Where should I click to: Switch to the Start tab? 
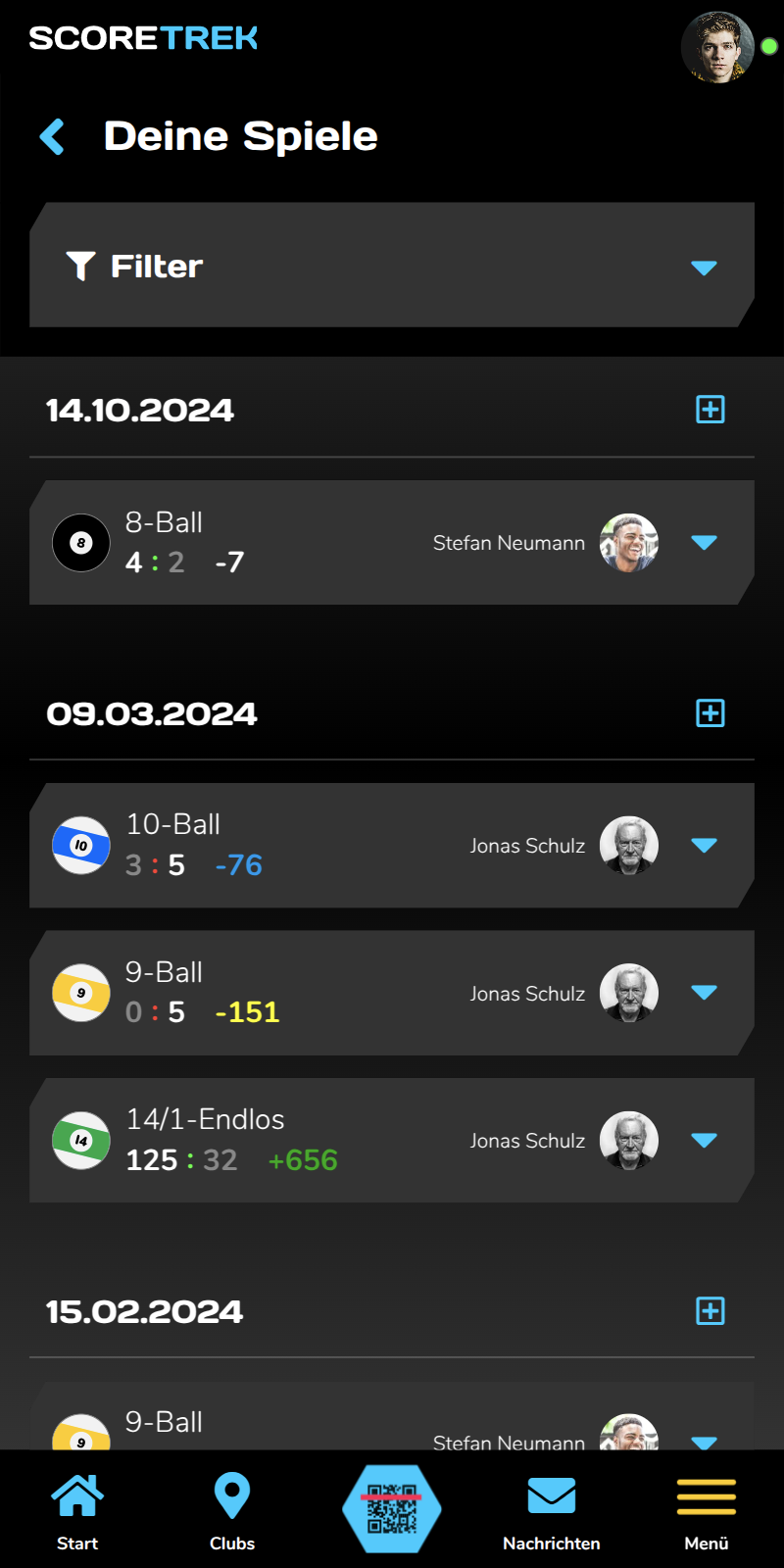(x=77, y=1511)
